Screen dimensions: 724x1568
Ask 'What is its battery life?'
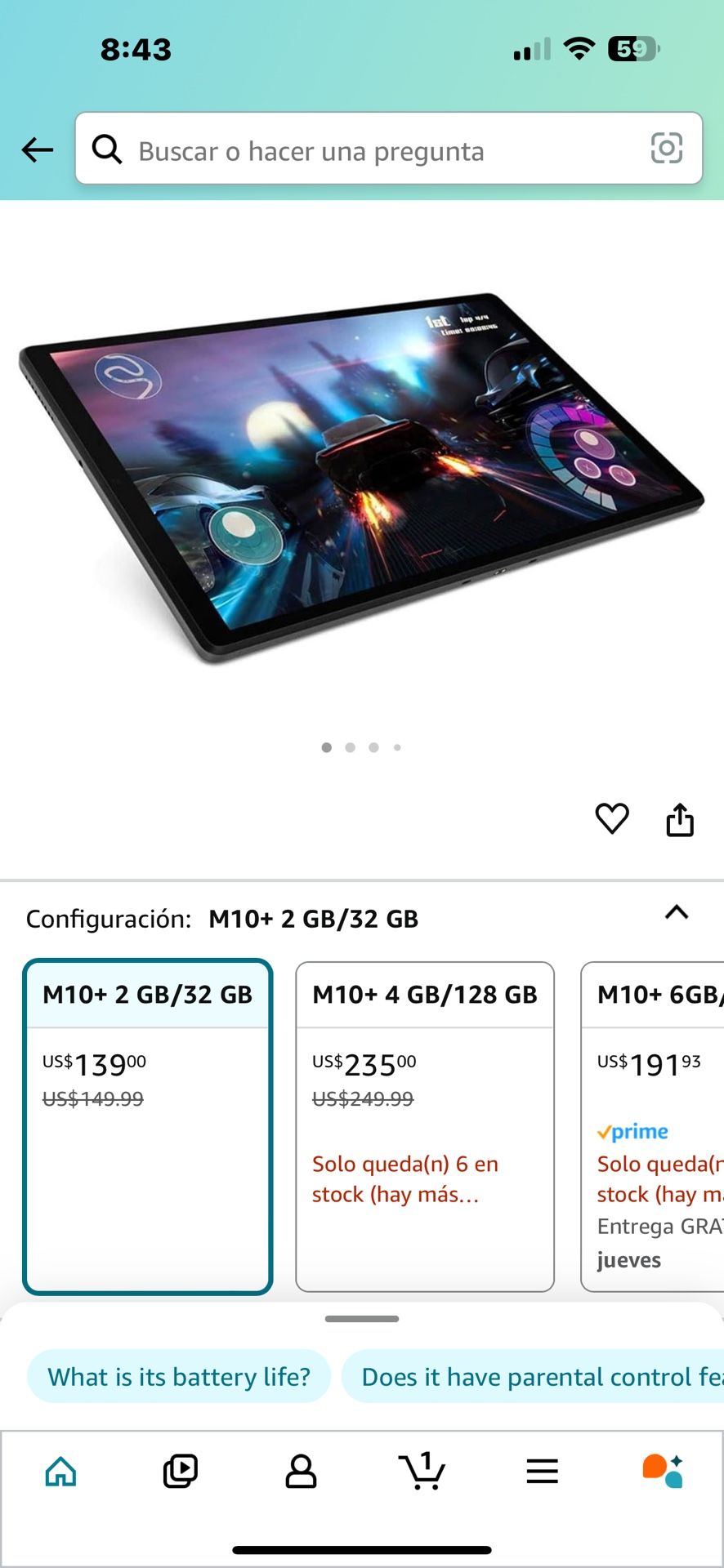click(x=179, y=1377)
